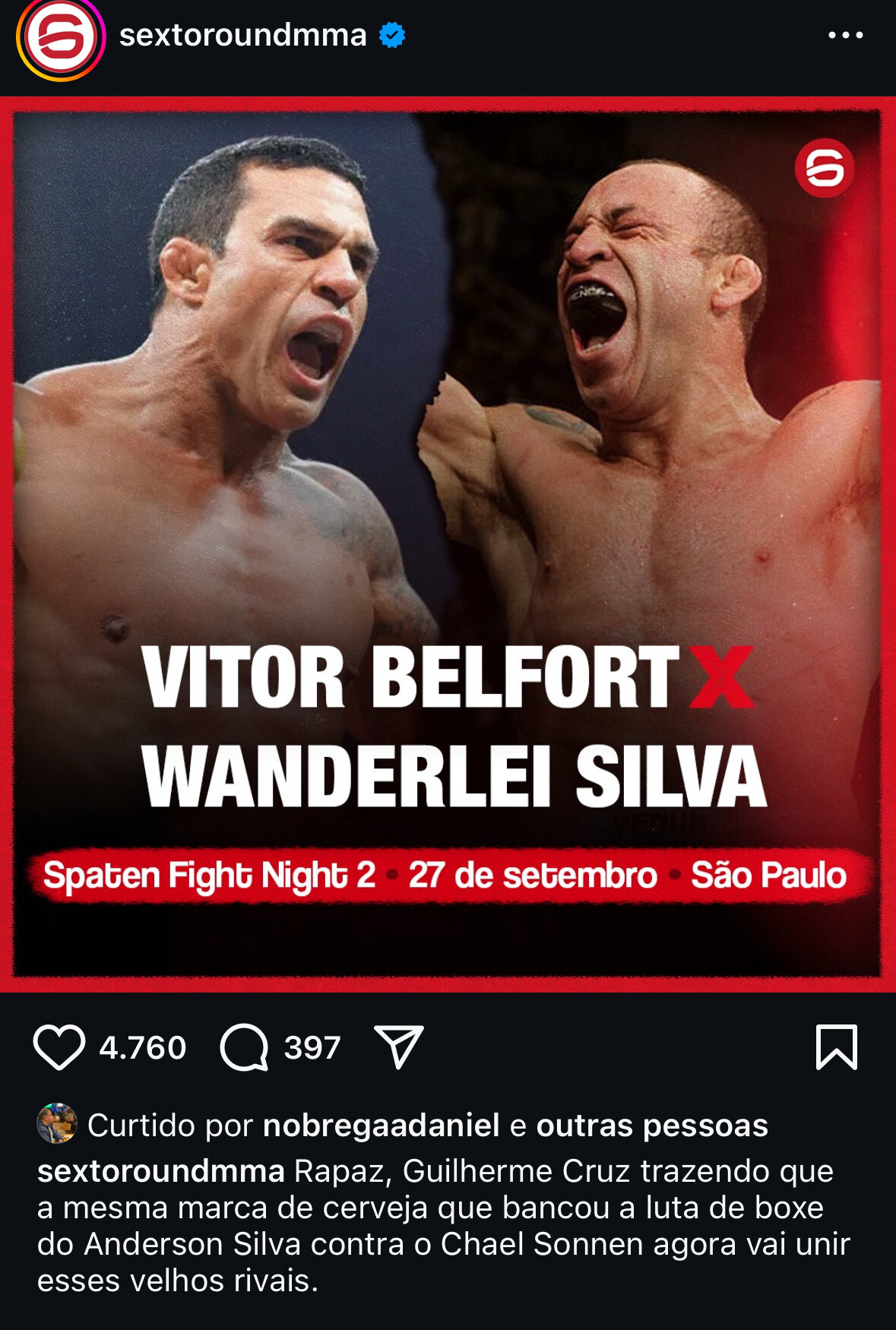Like the Belfort vs Wanderlei post

(59, 1047)
